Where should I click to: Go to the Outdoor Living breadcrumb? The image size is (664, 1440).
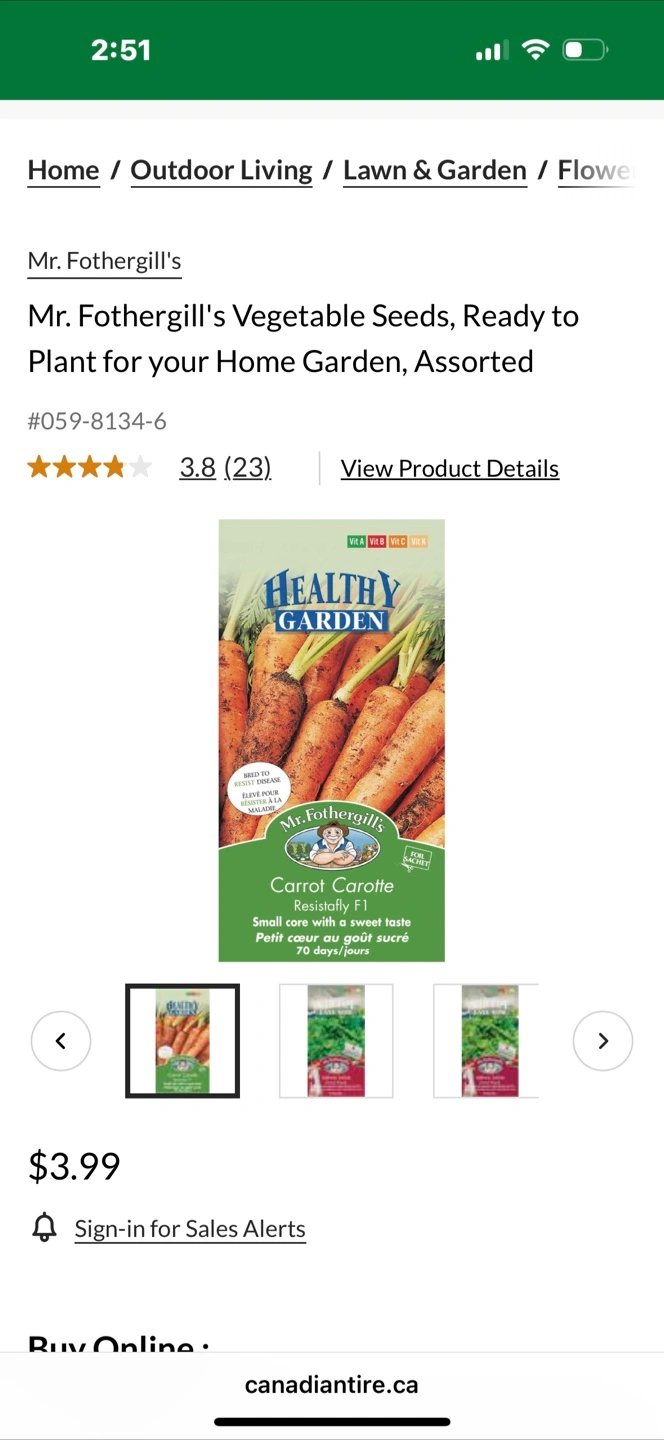[221, 171]
